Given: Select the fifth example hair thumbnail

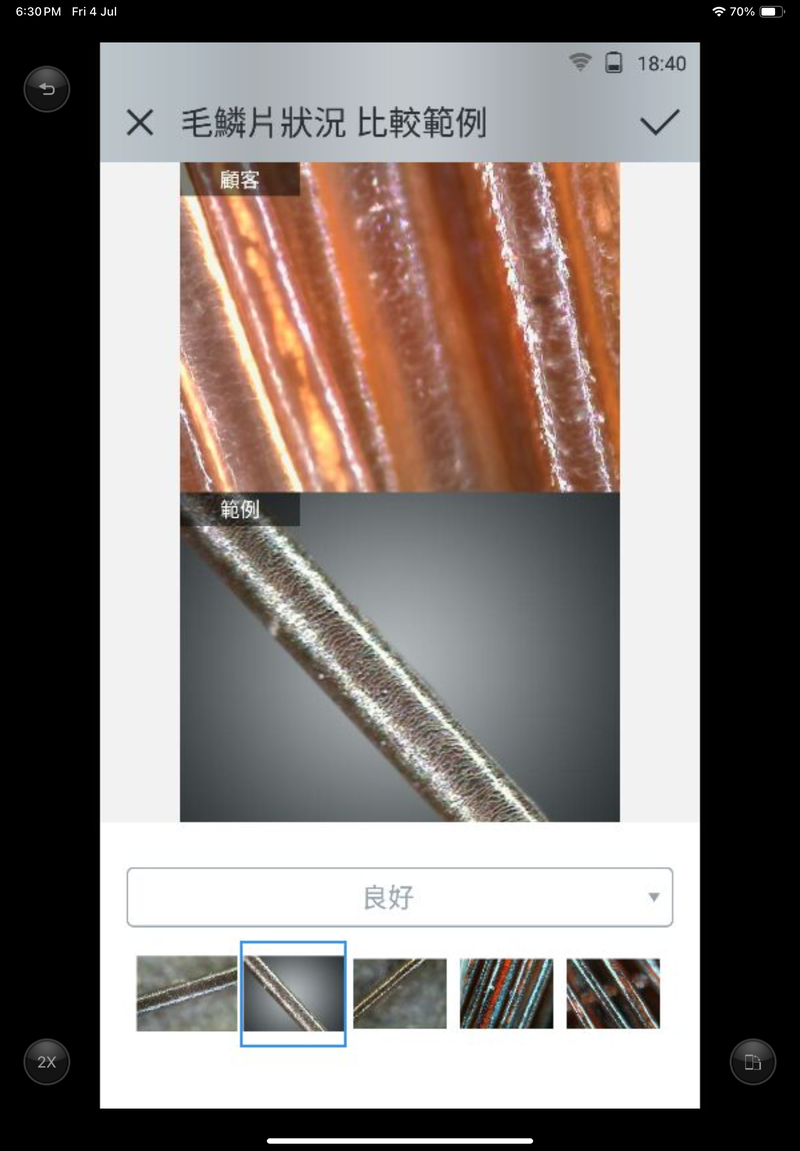Looking at the screenshot, I should coord(613,993).
